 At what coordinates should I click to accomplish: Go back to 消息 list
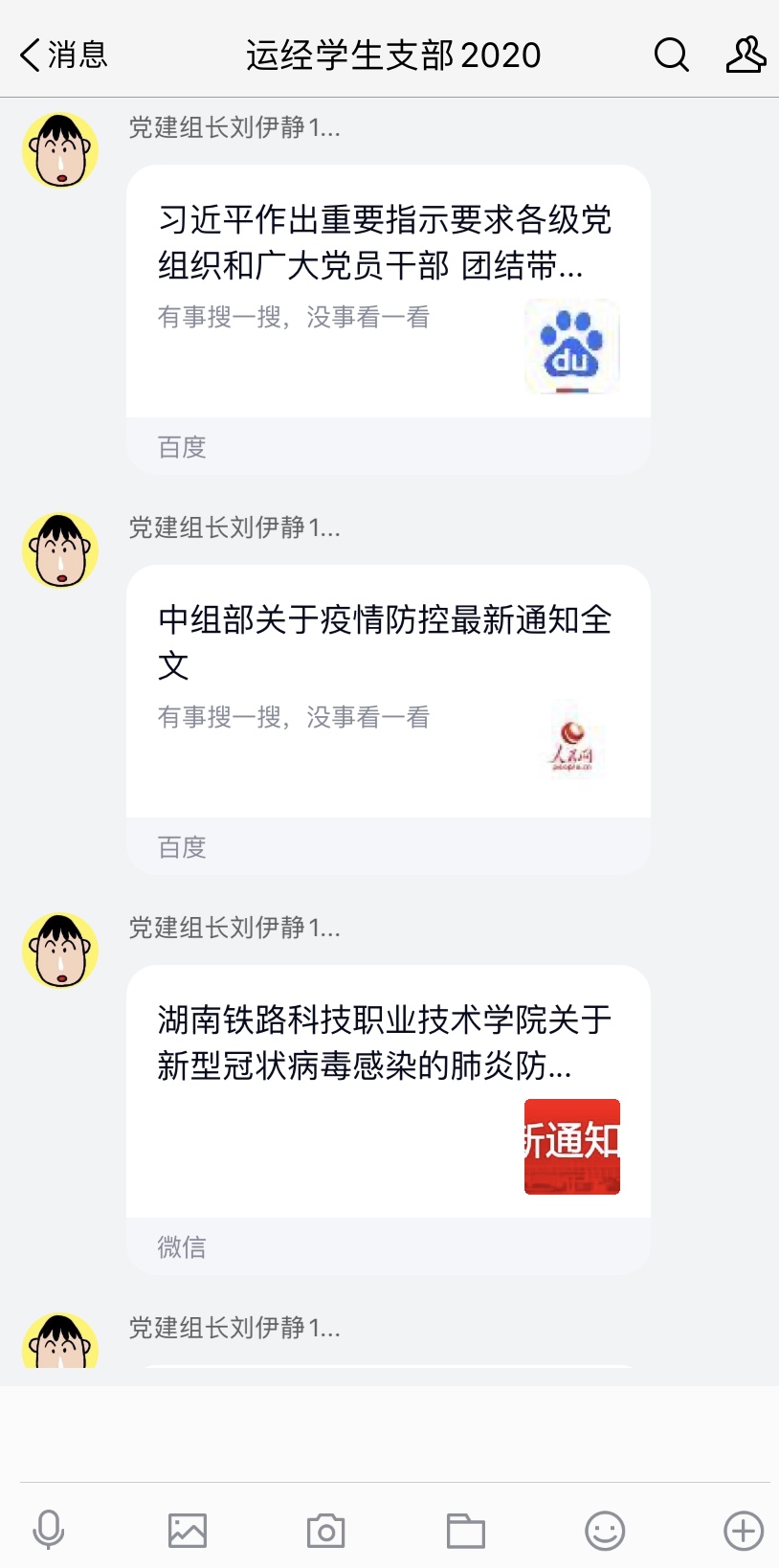click(63, 55)
